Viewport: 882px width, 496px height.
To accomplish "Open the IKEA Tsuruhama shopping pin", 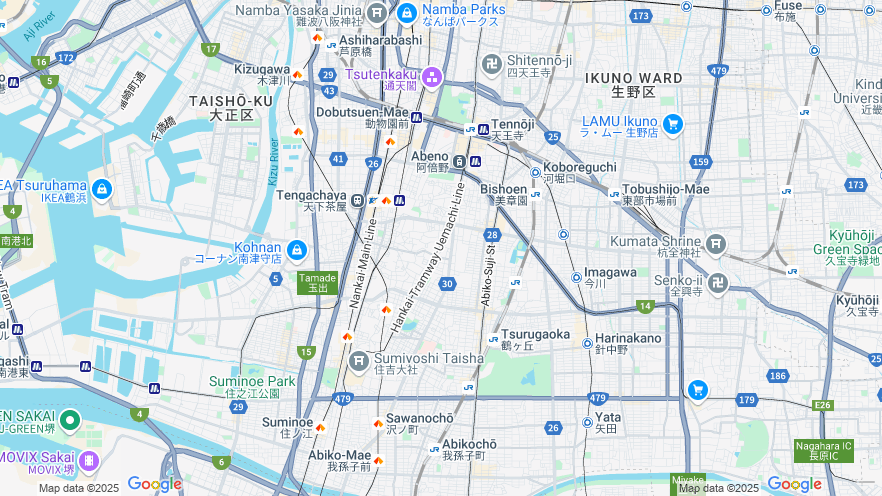I will (101, 189).
